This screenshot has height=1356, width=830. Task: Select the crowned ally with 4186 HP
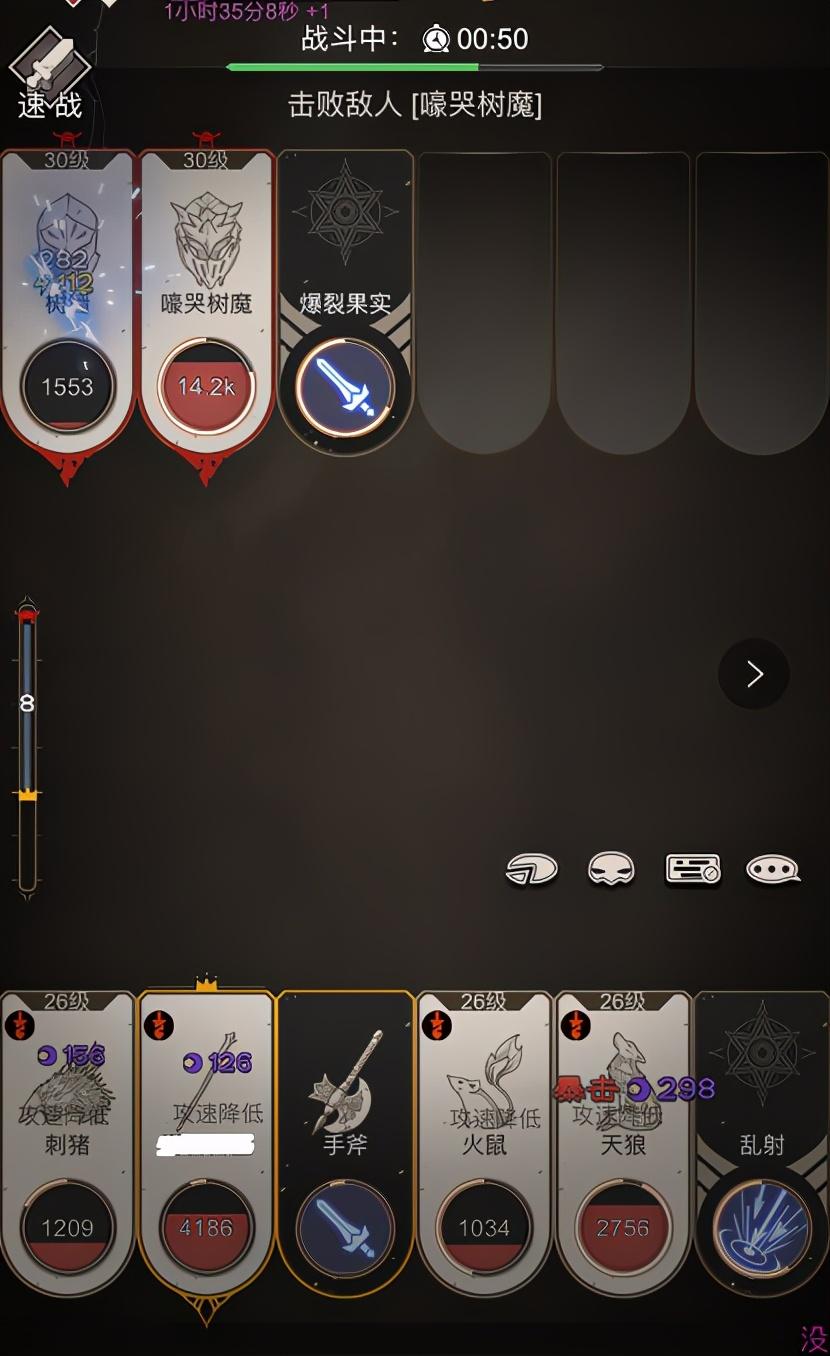click(206, 1140)
